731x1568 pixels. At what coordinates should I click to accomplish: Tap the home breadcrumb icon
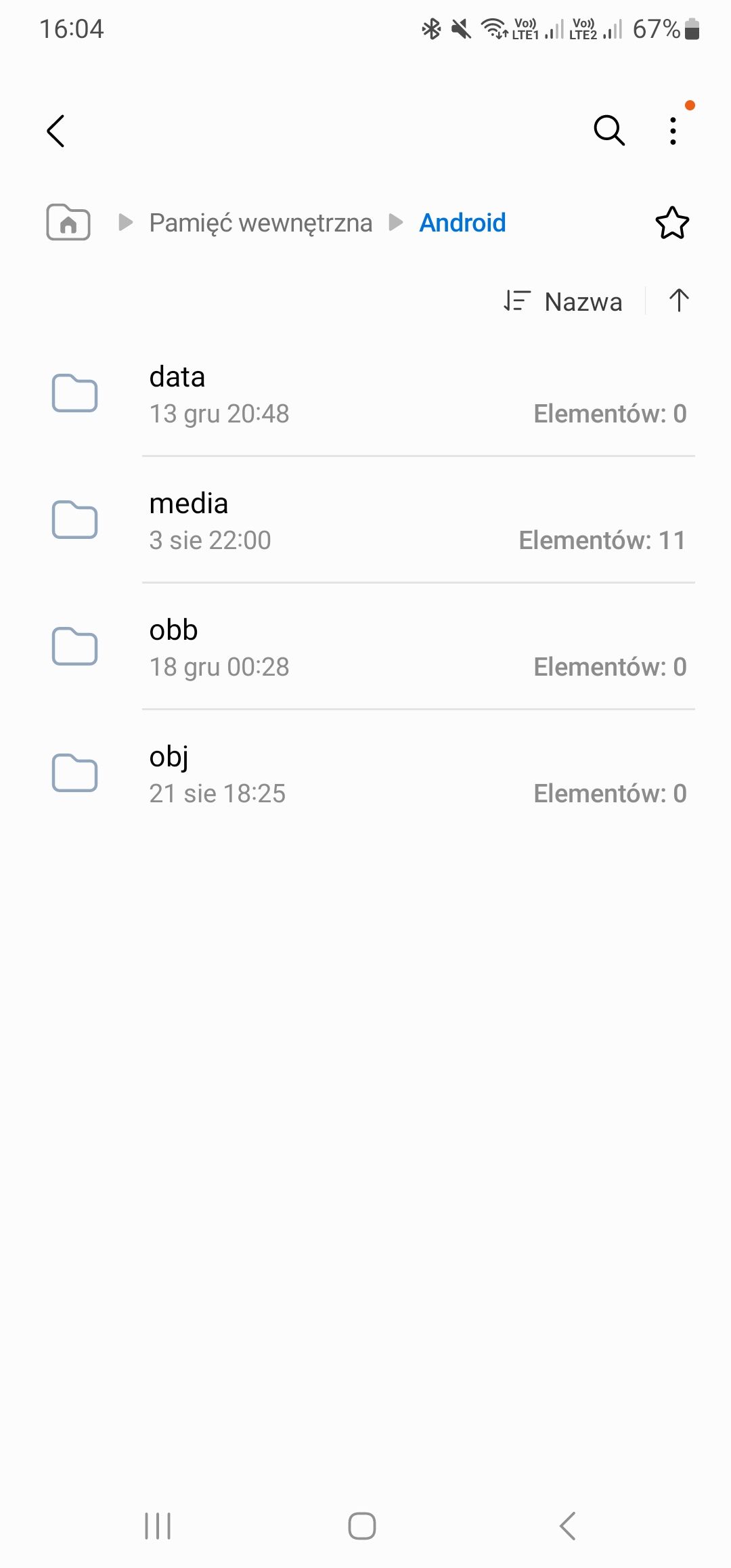[67, 222]
